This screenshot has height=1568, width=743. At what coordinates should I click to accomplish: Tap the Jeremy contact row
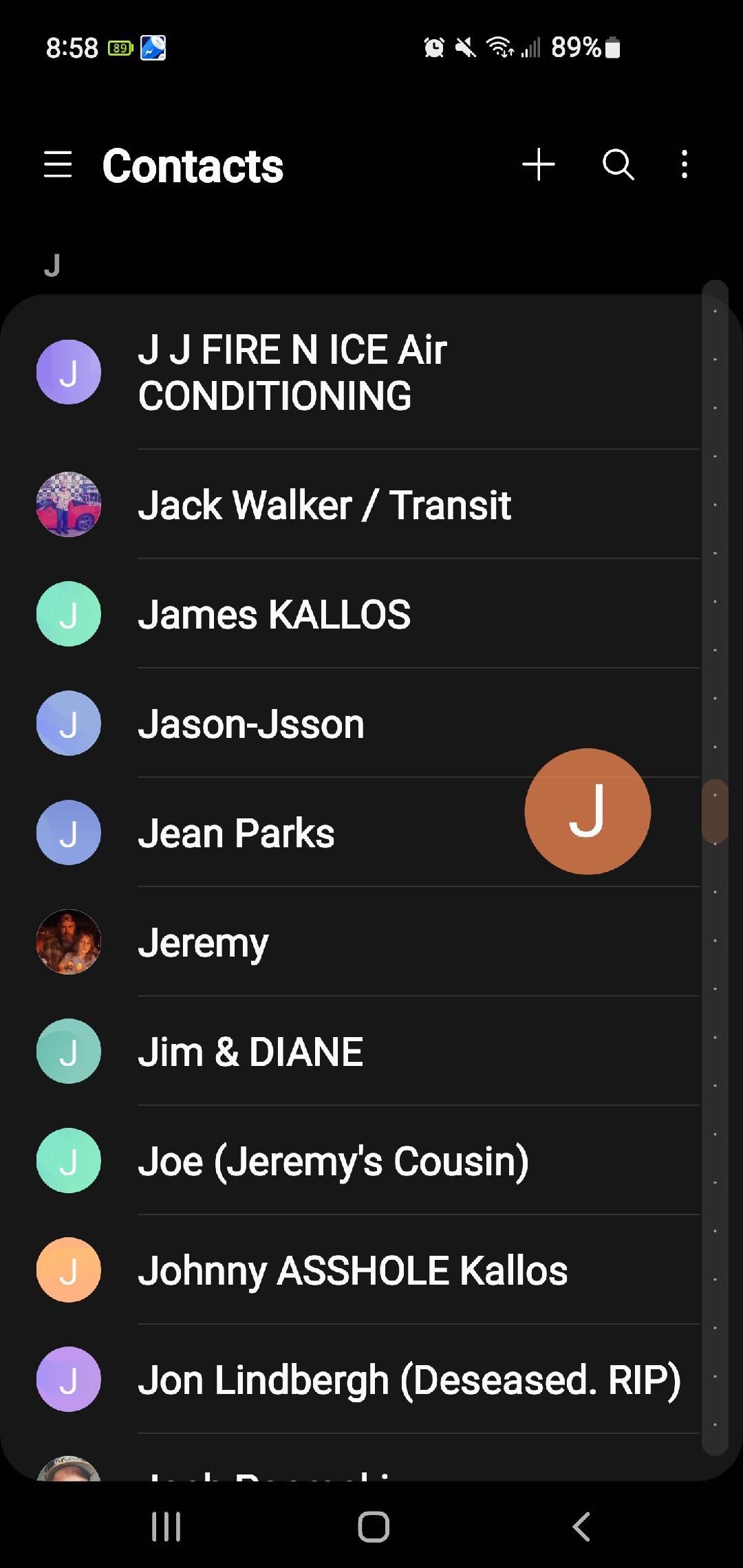click(x=204, y=943)
